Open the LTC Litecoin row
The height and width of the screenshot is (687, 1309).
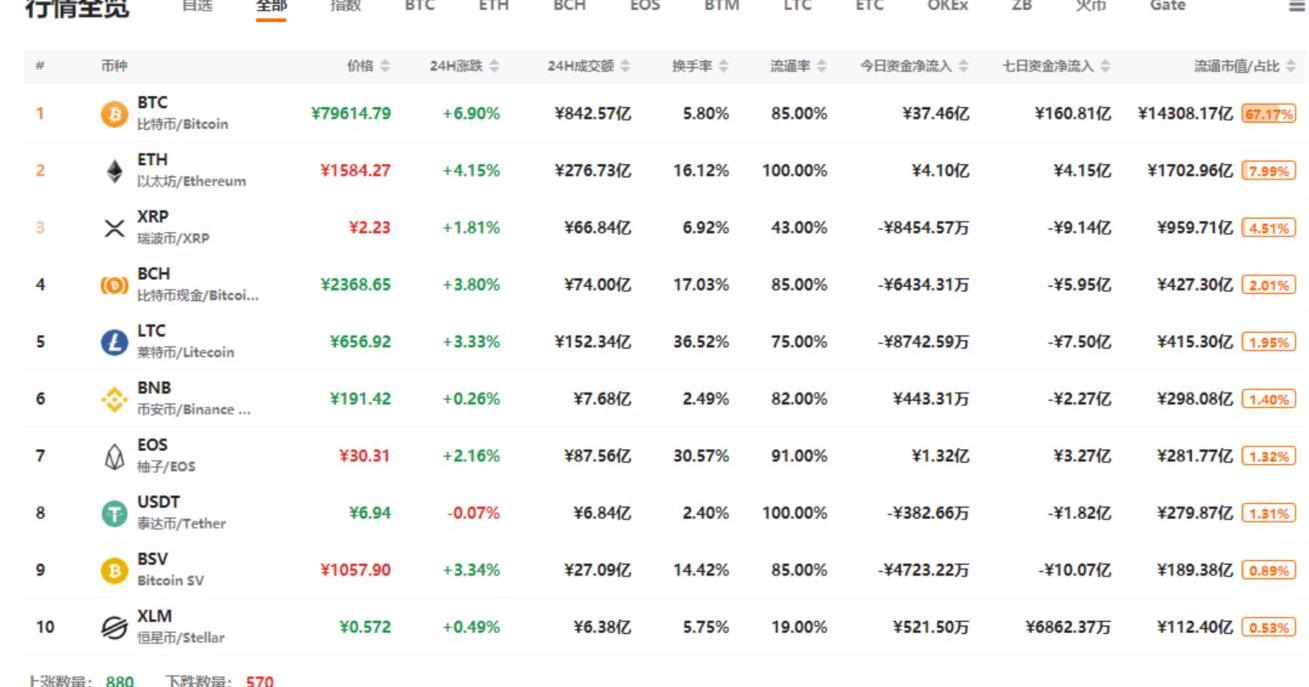(x=185, y=341)
